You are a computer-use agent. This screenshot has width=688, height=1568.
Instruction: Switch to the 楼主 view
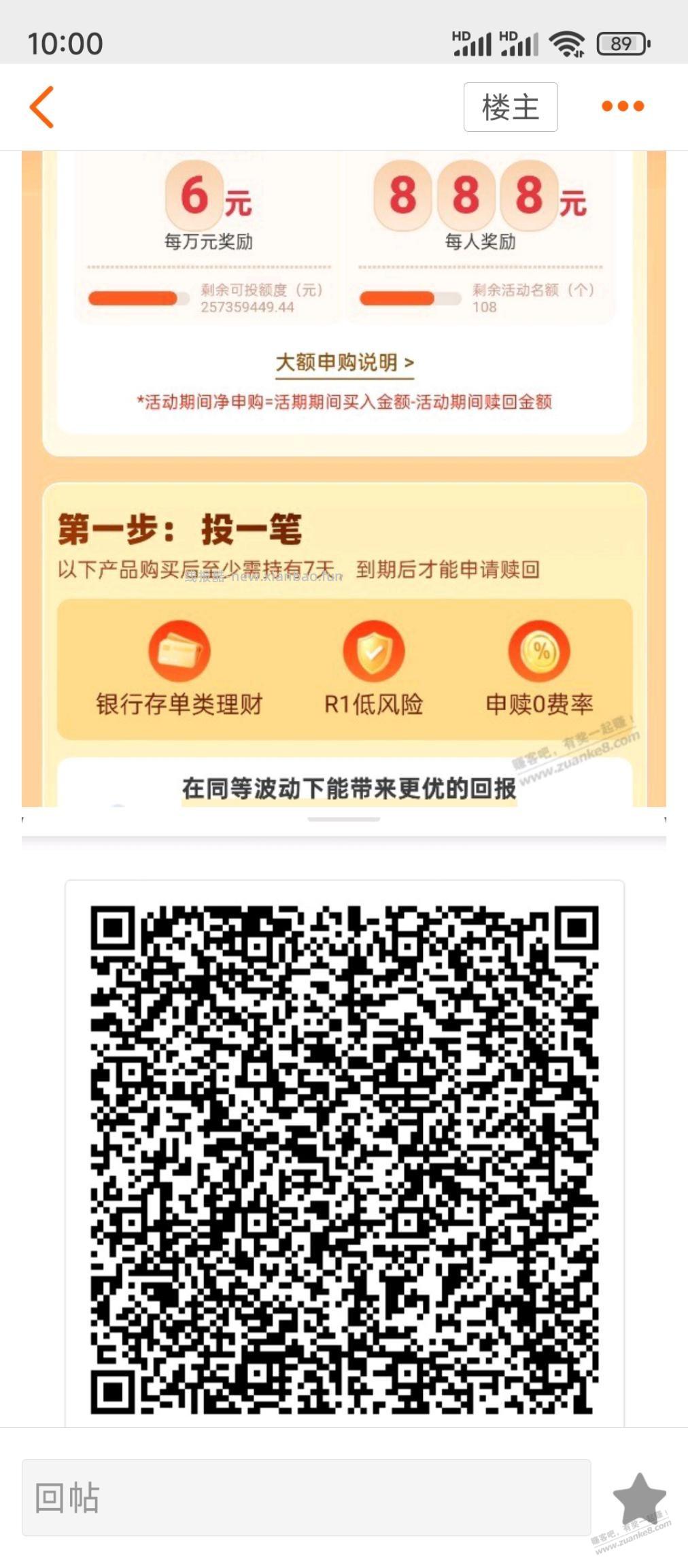pyautogui.click(x=511, y=107)
